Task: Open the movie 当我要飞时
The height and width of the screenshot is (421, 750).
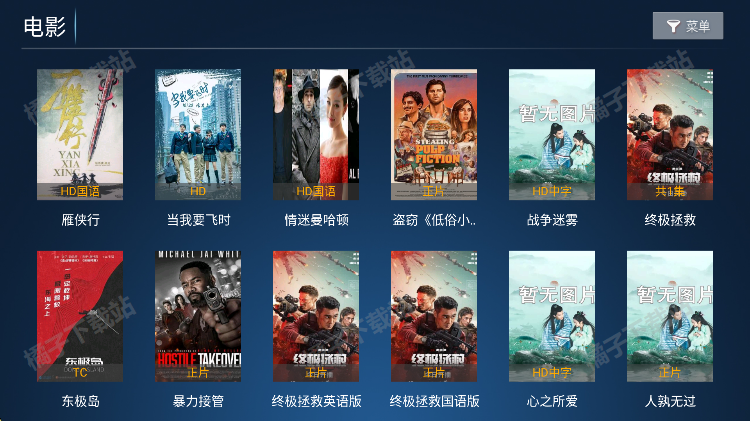Action: (x=198, y=135)
